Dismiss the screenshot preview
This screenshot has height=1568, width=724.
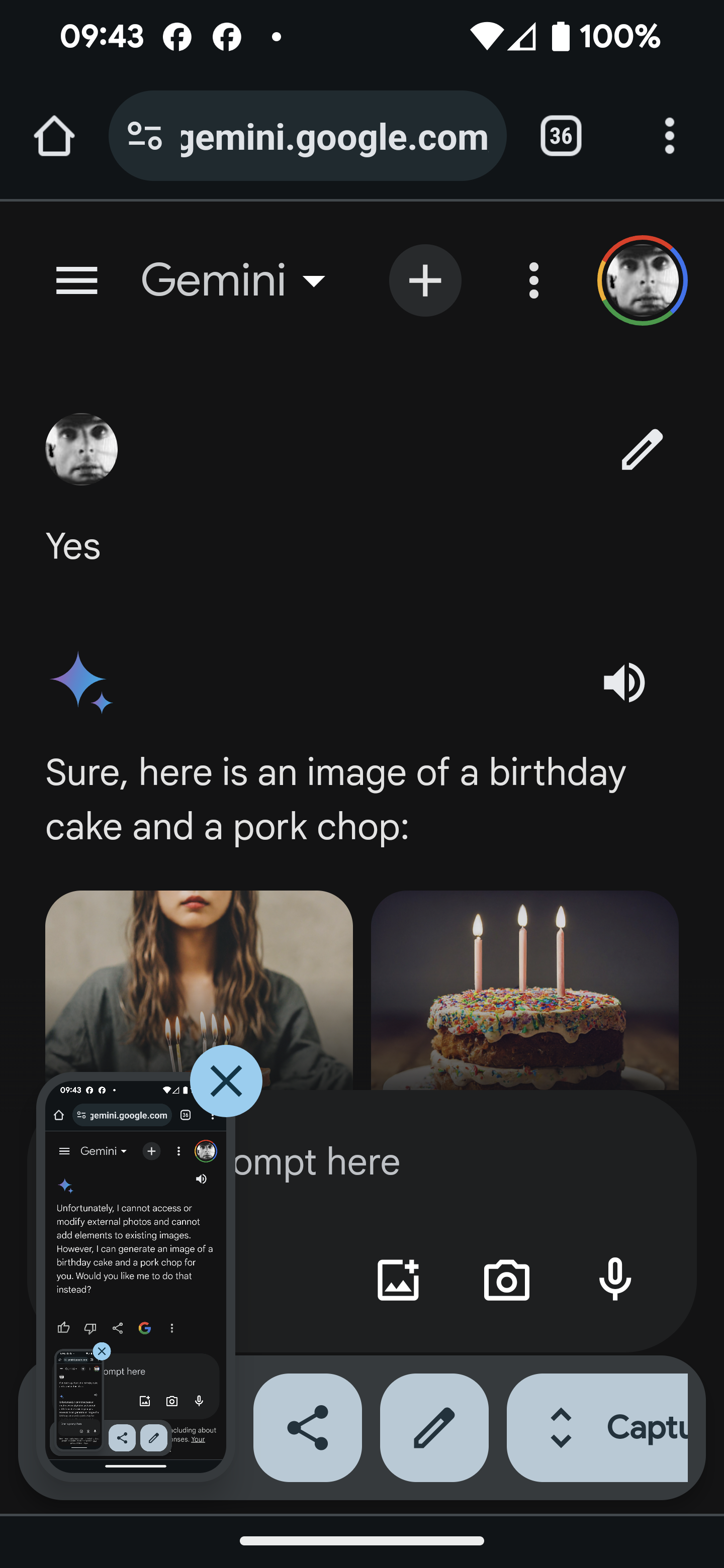click(x=226, y=1081)
